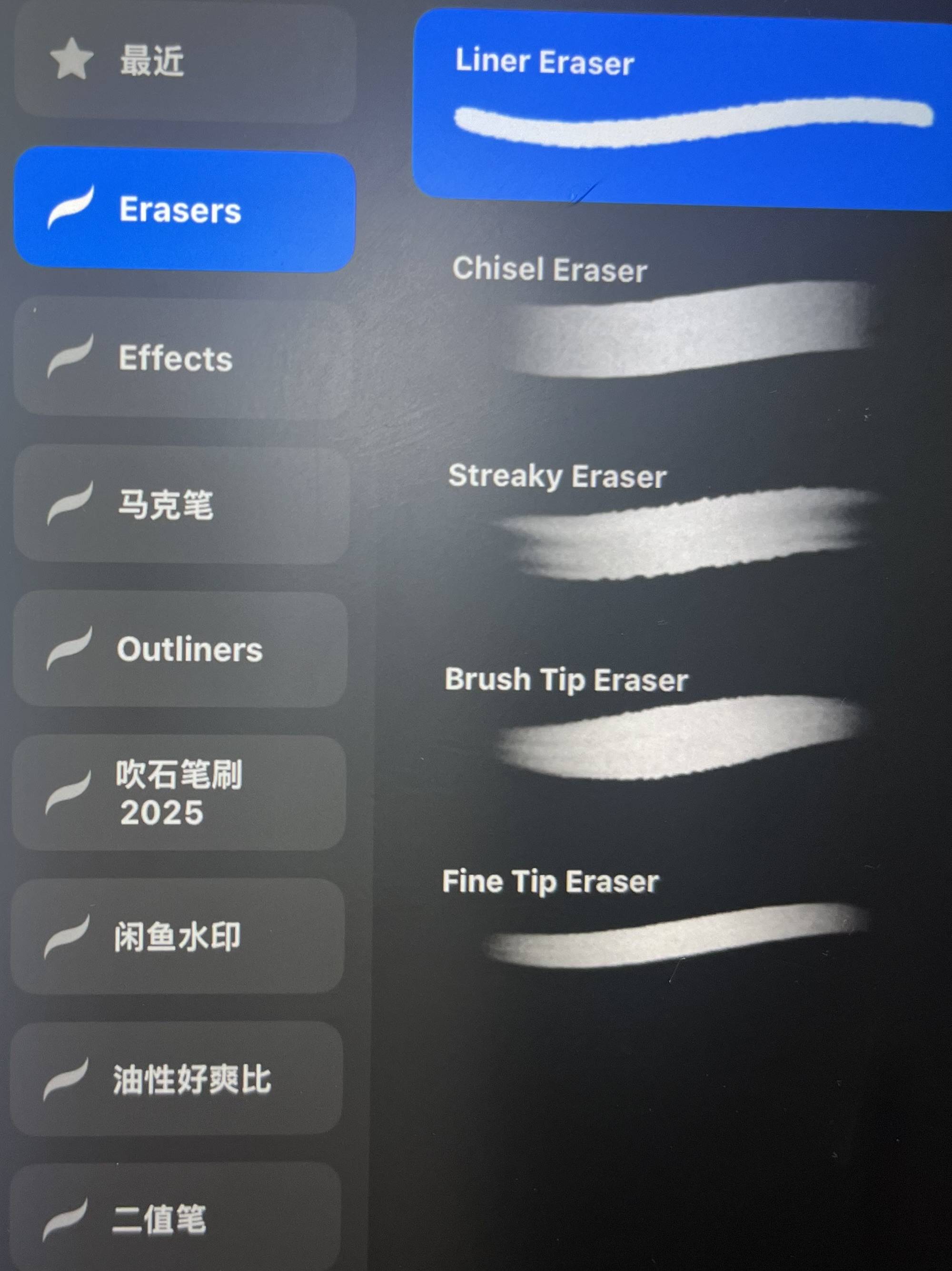Screen dimensions: 952x1271
Task: Select the Erasers brush set
Action: (184, 210)
